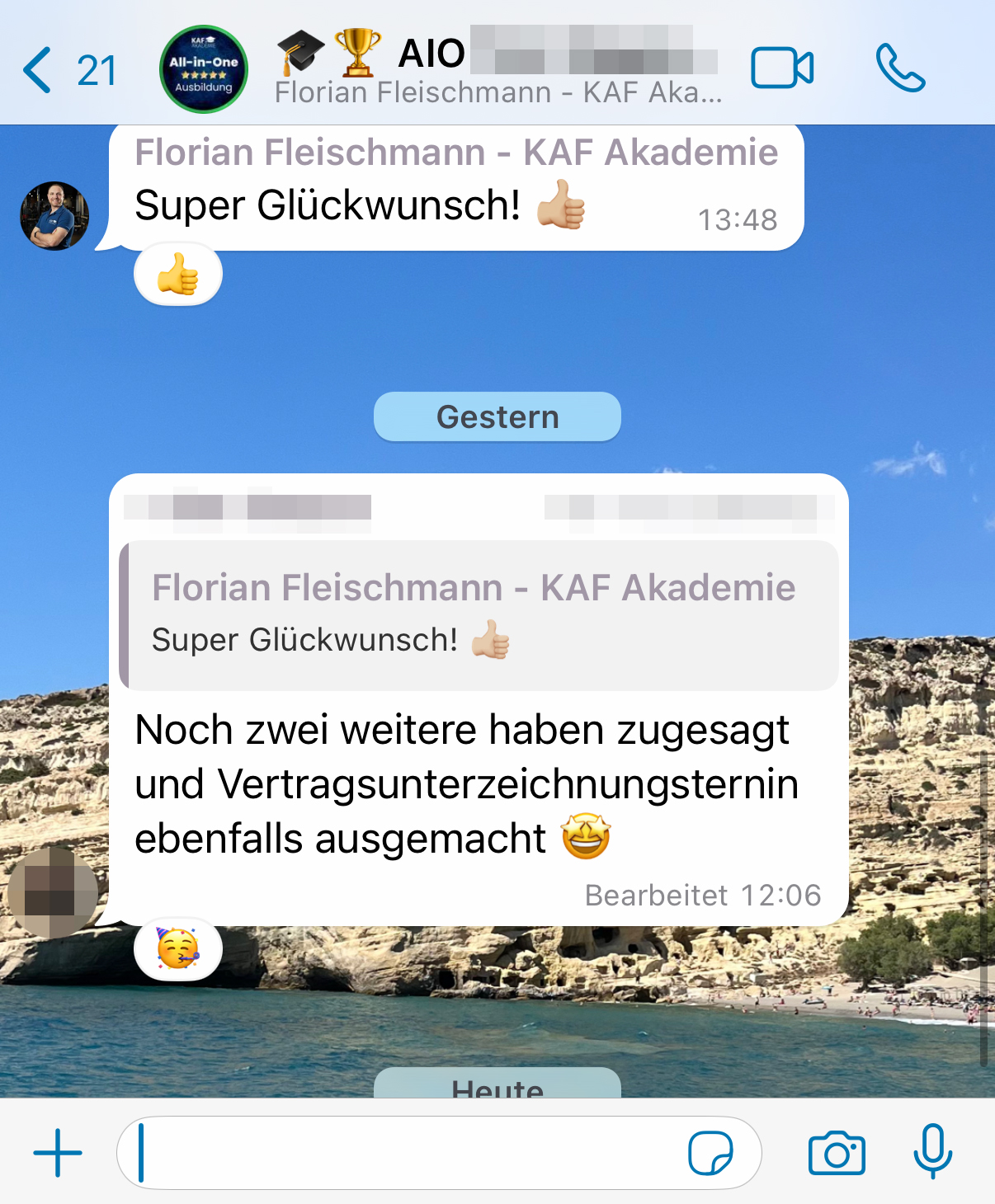
Task: Record a voice message with the microphone
Action: pyautogui.click(x=932, y=1151)
